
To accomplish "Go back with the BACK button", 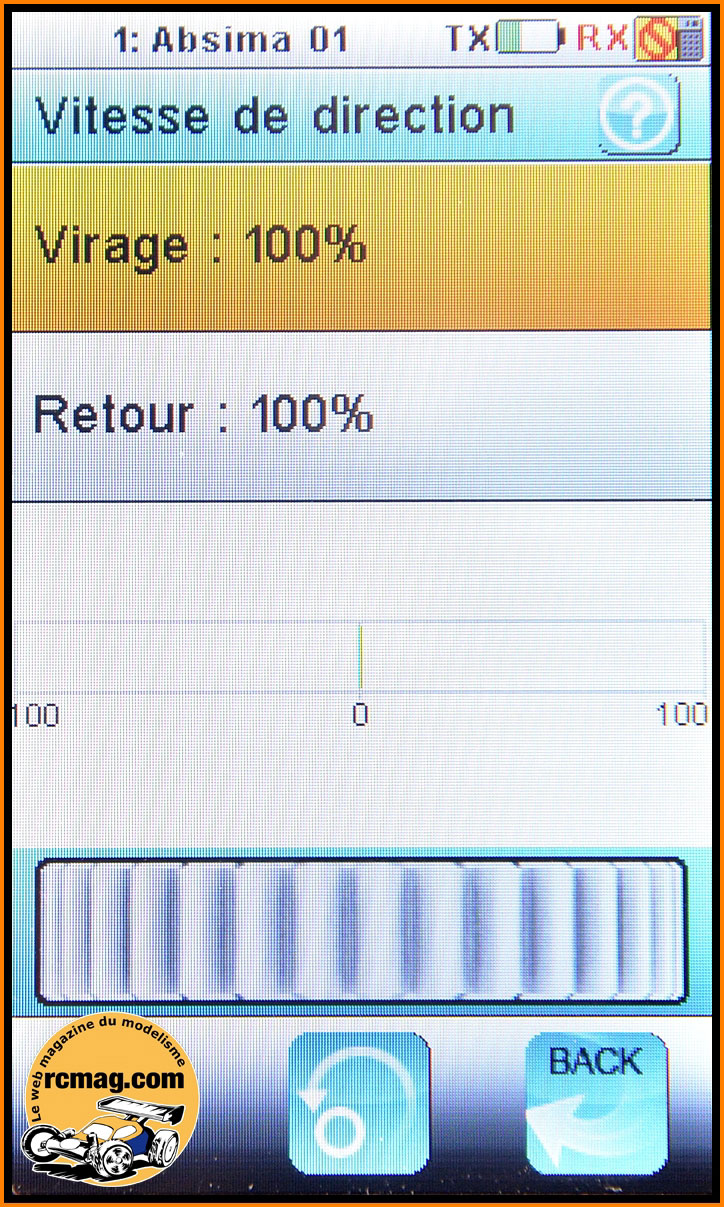I will [x=596, y=1103].
